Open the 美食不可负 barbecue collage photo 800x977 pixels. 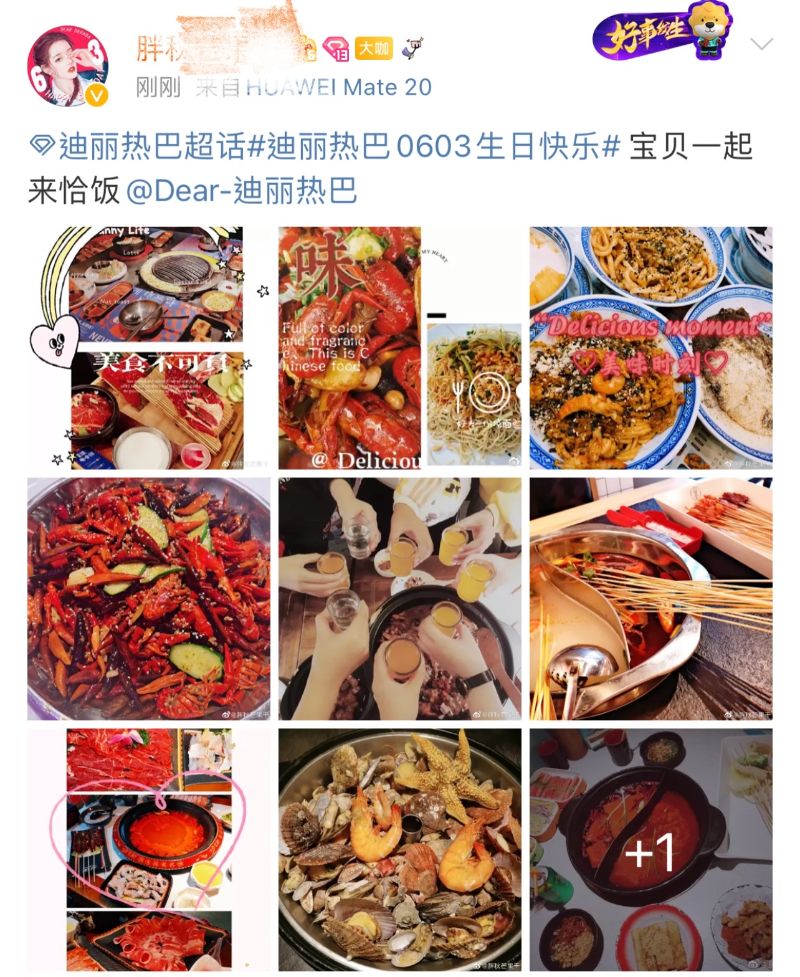tap(148, 348)
